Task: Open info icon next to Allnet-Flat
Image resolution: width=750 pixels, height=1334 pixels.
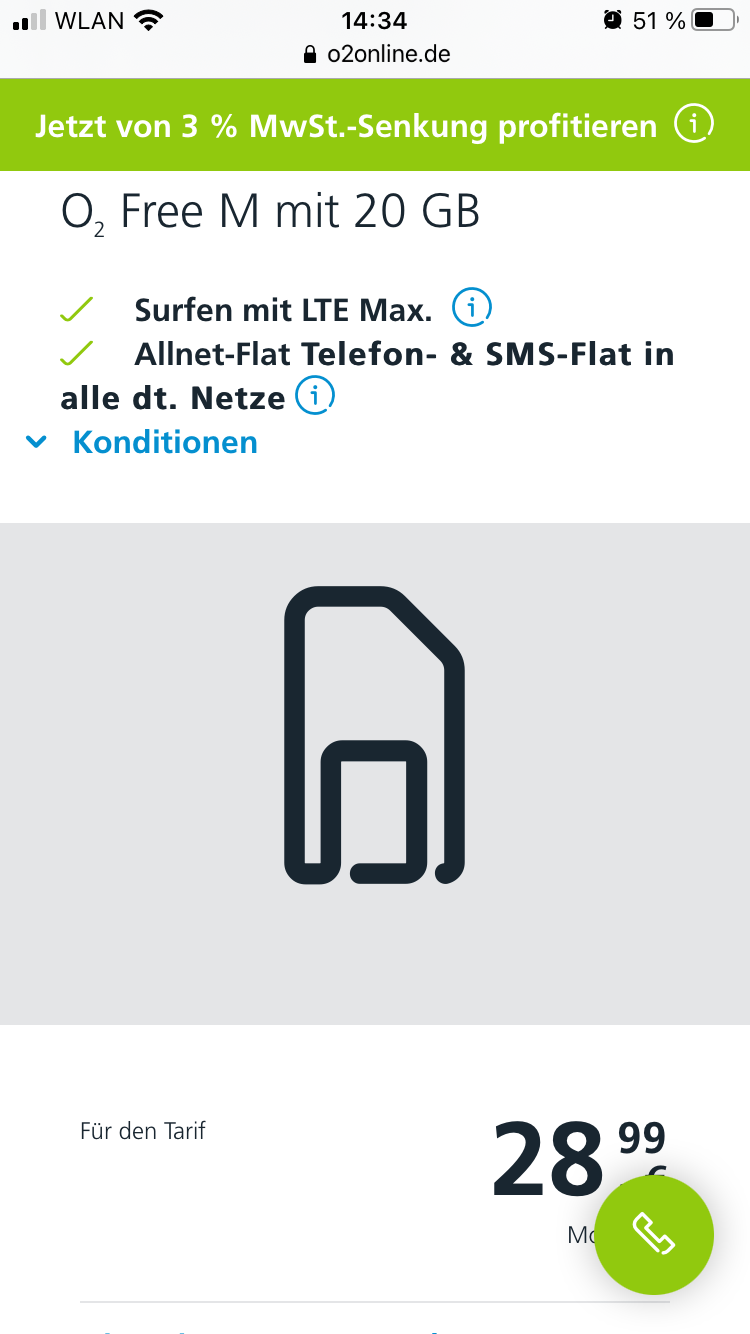Action: tap(315, 397)
